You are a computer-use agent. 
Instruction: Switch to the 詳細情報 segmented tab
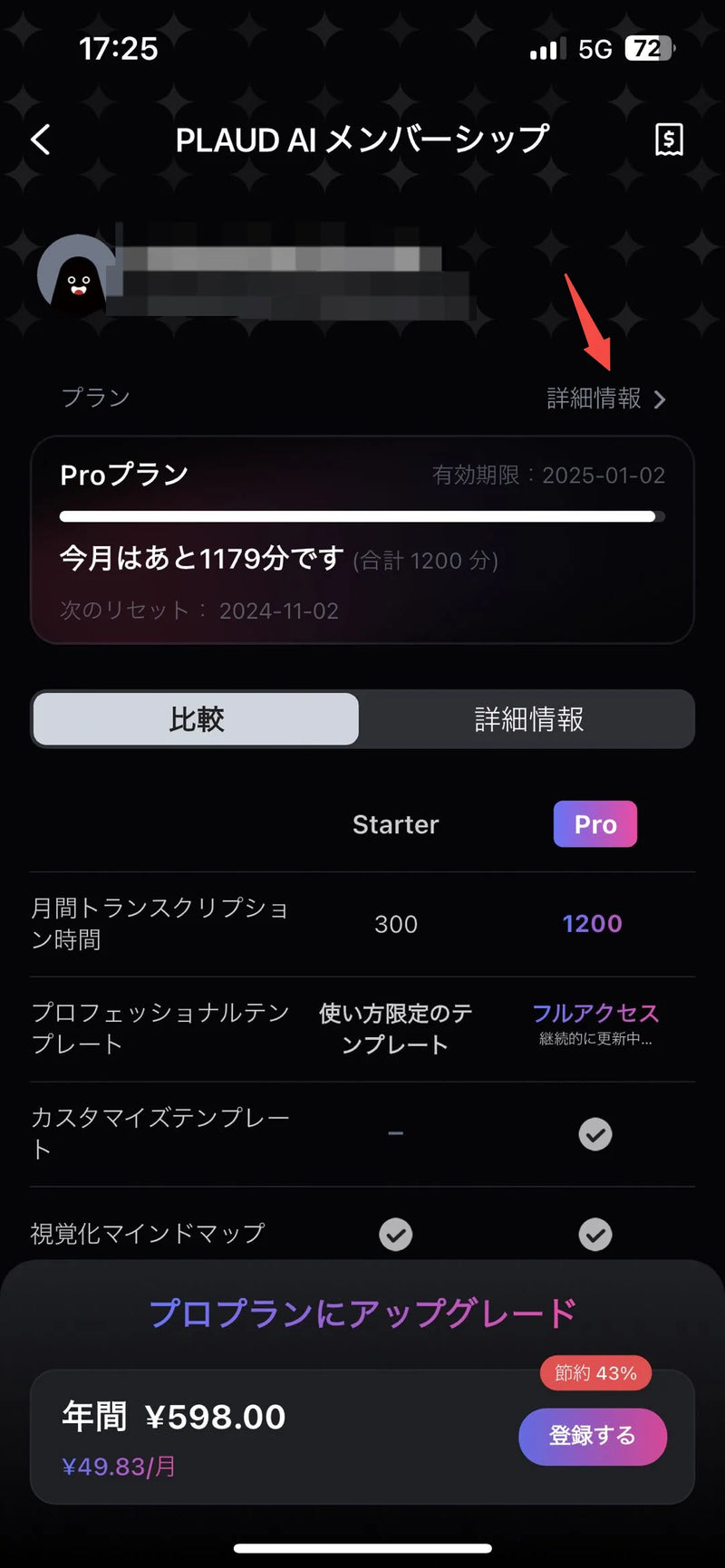[528, 719]
